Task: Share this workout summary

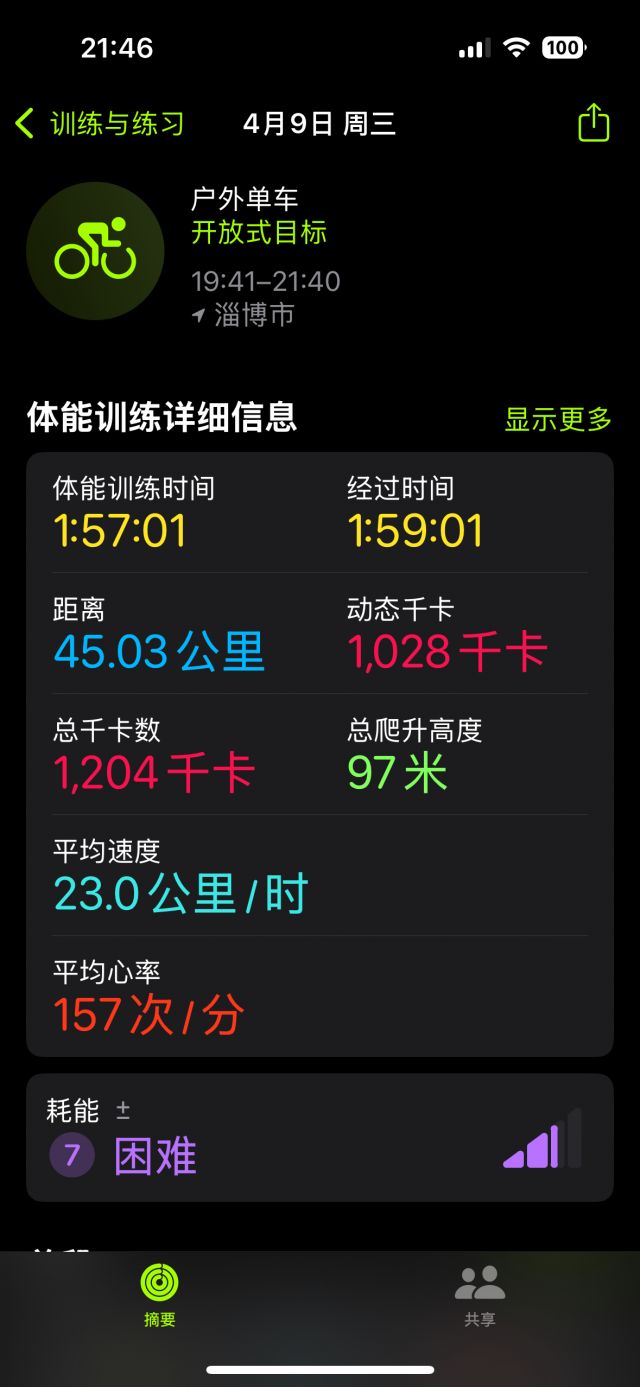Action: click(594, 123)
